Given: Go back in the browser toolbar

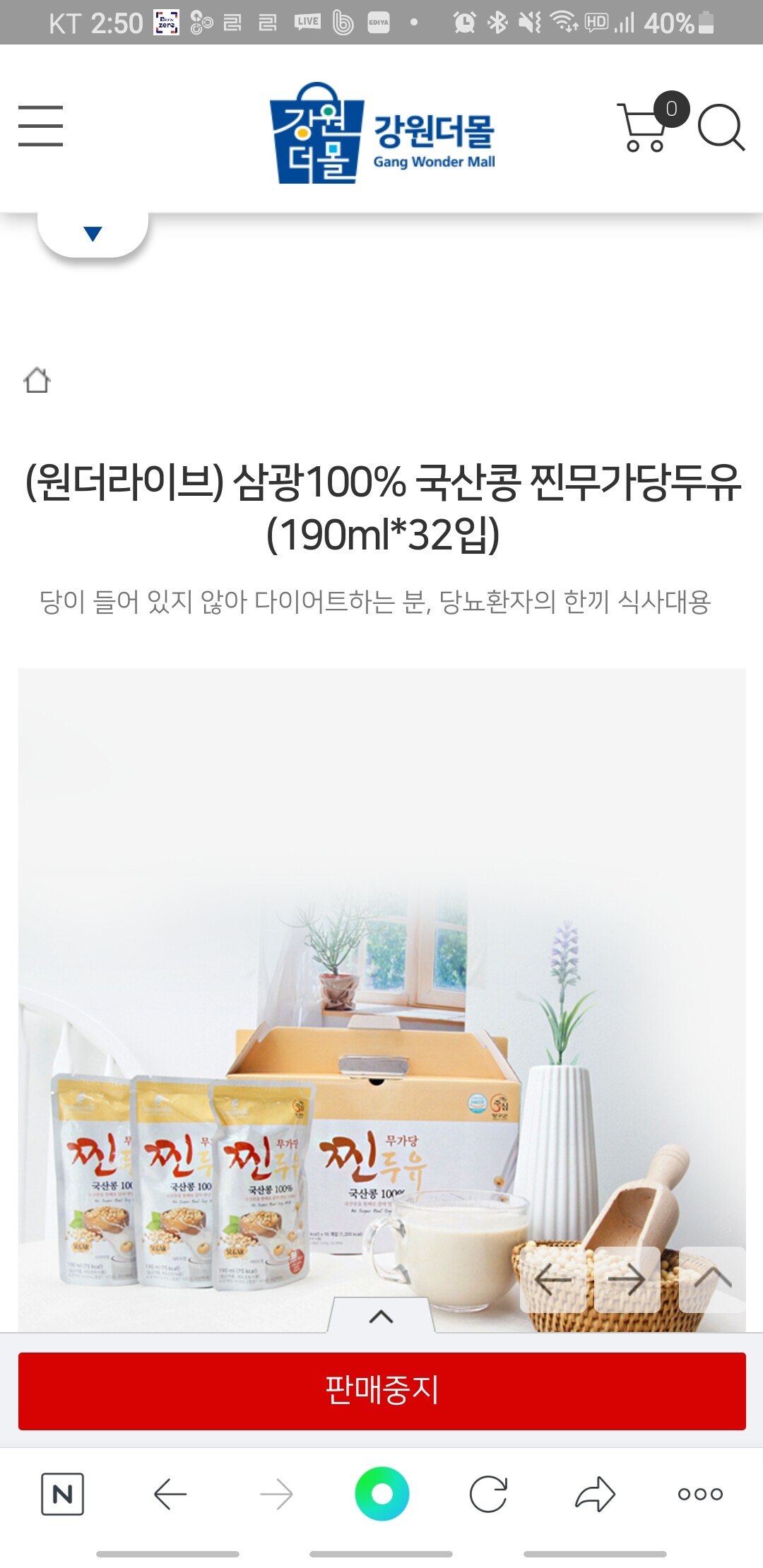Looking at the screenshot, I should [170, 1494].
